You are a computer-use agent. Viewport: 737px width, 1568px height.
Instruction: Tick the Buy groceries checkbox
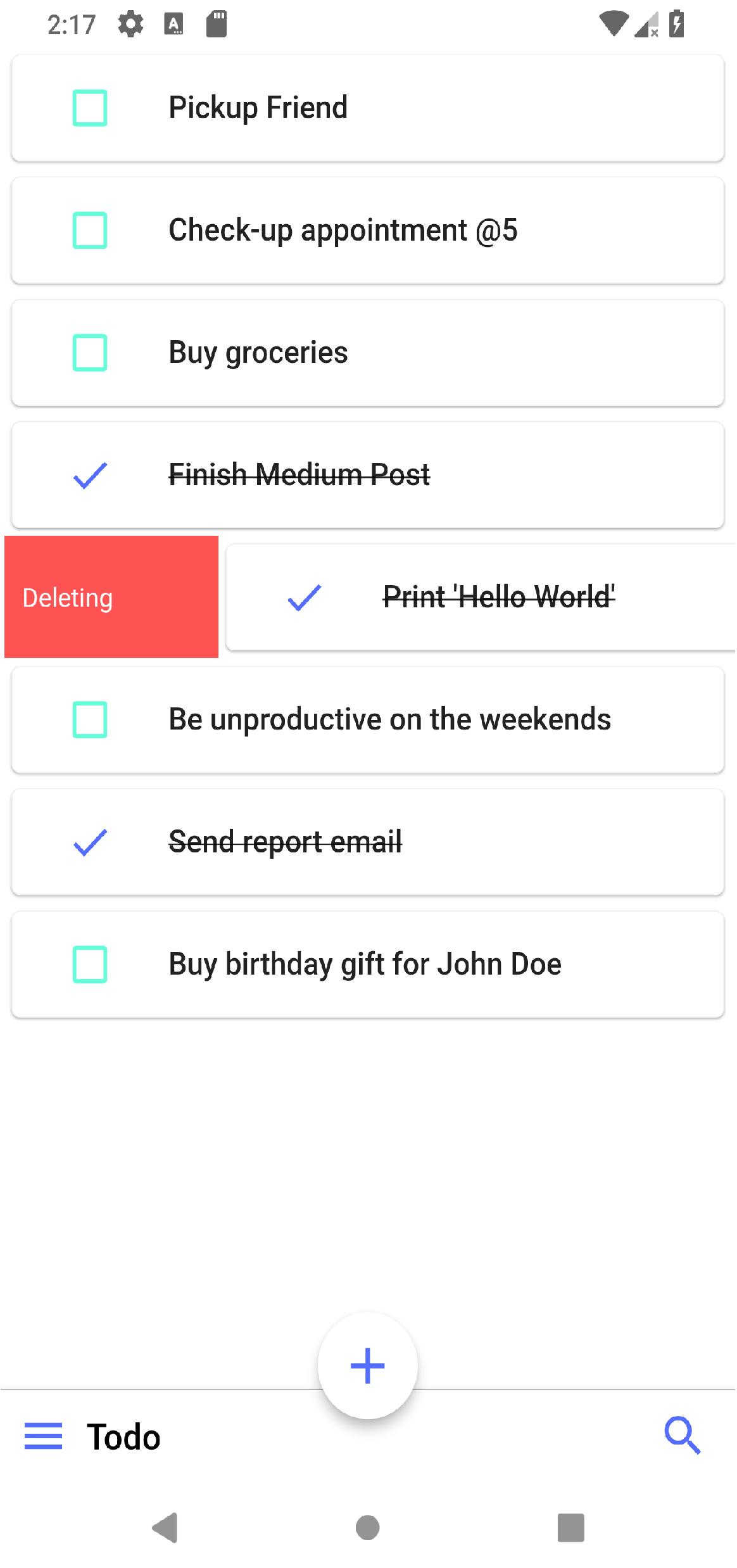coord(90,353)
